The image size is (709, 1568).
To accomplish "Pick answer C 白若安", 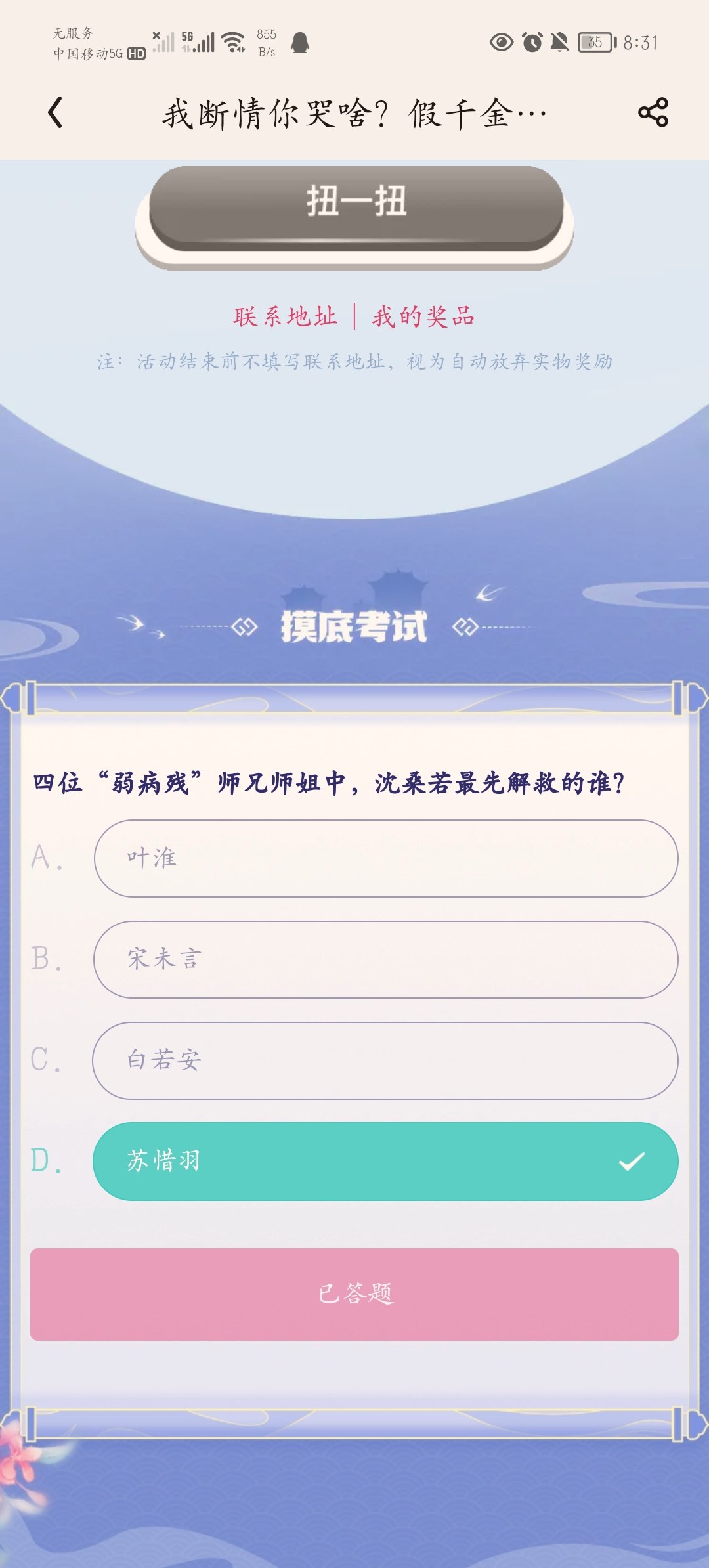I will 386,1060.
